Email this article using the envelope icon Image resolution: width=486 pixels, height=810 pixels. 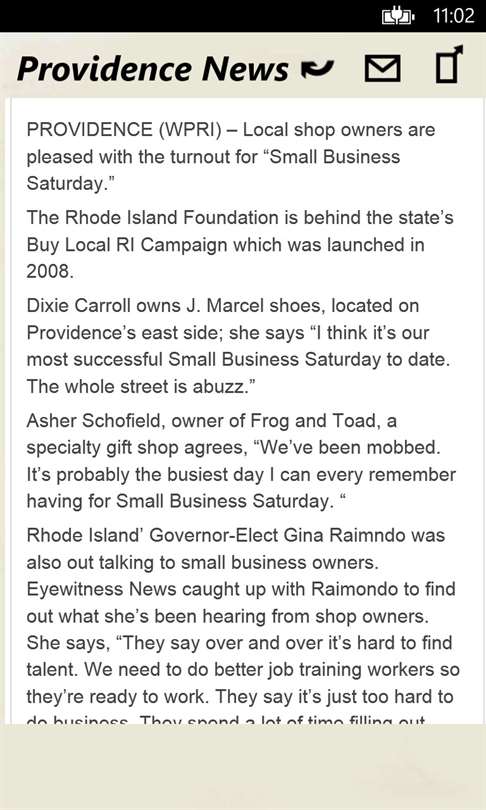point(382,69)
